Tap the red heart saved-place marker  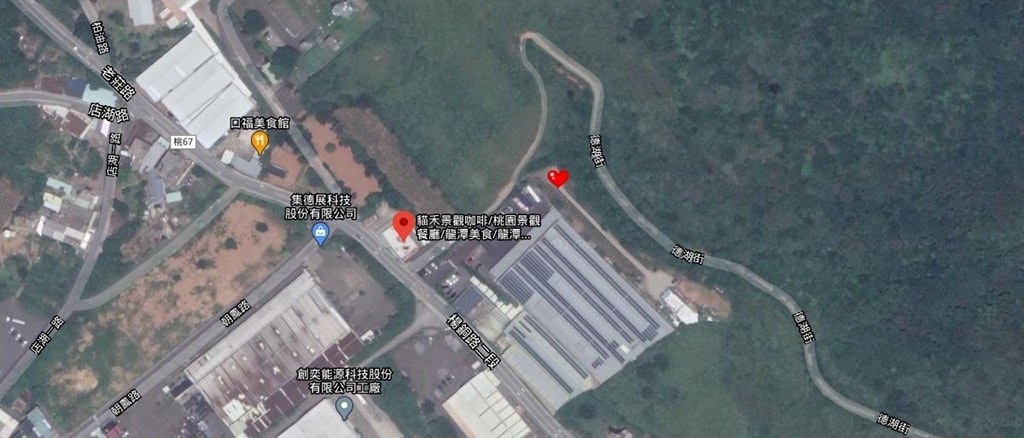(x=558, y=178)
